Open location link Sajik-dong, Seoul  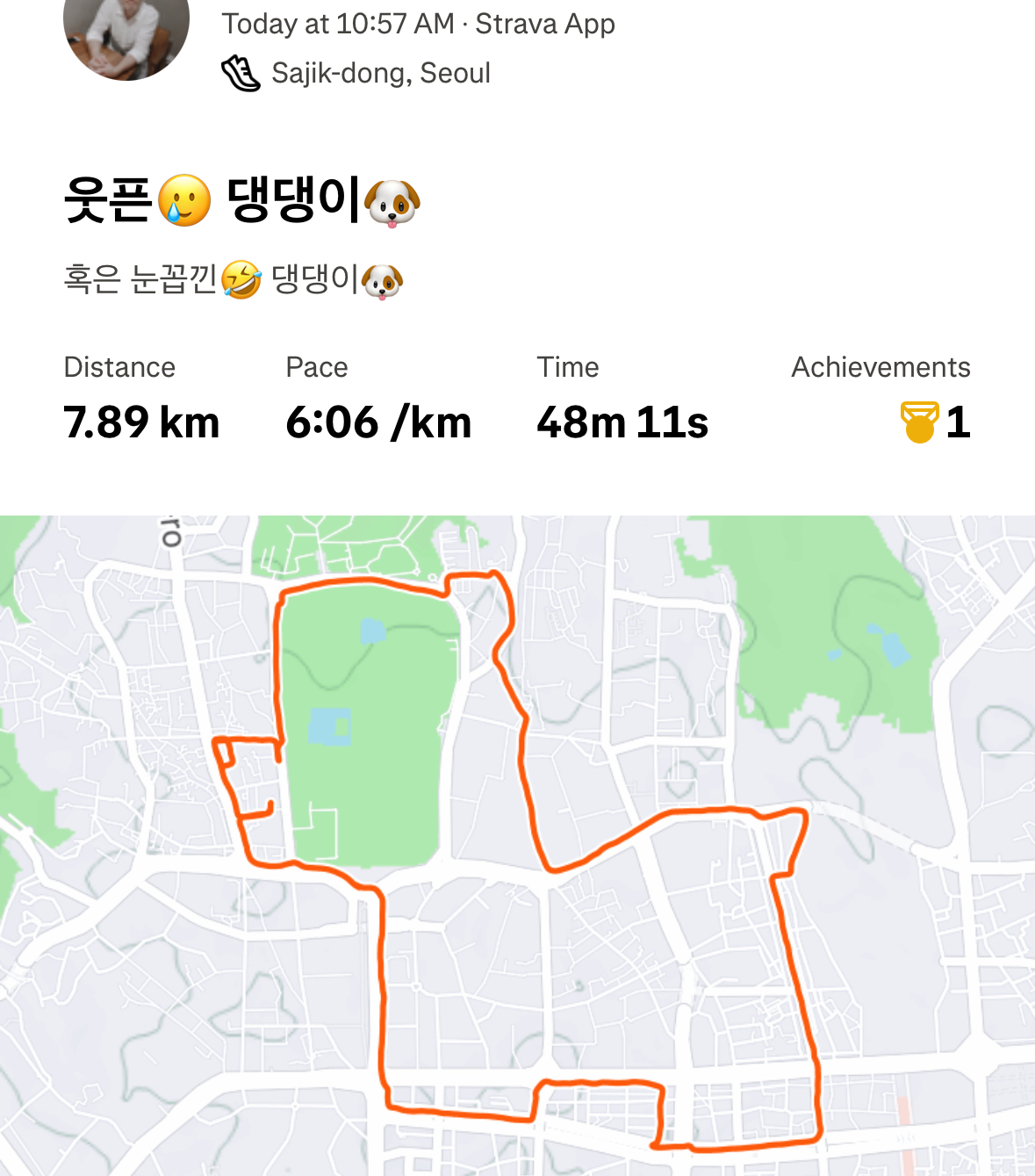point(382,73)
